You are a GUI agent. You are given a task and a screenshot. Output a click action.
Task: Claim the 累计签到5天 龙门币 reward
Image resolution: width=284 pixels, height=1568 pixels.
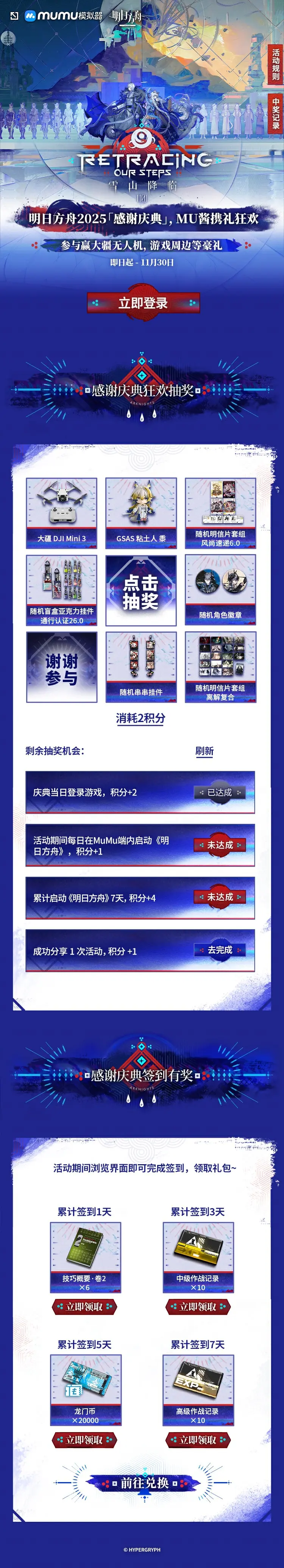85,1440
